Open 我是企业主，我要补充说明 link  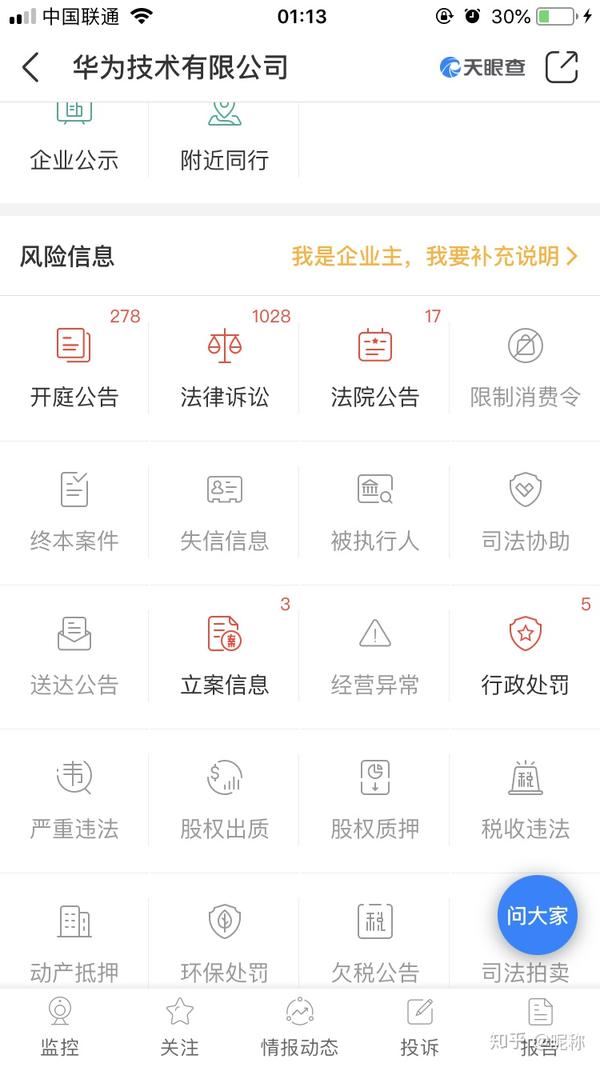(435, 257)
